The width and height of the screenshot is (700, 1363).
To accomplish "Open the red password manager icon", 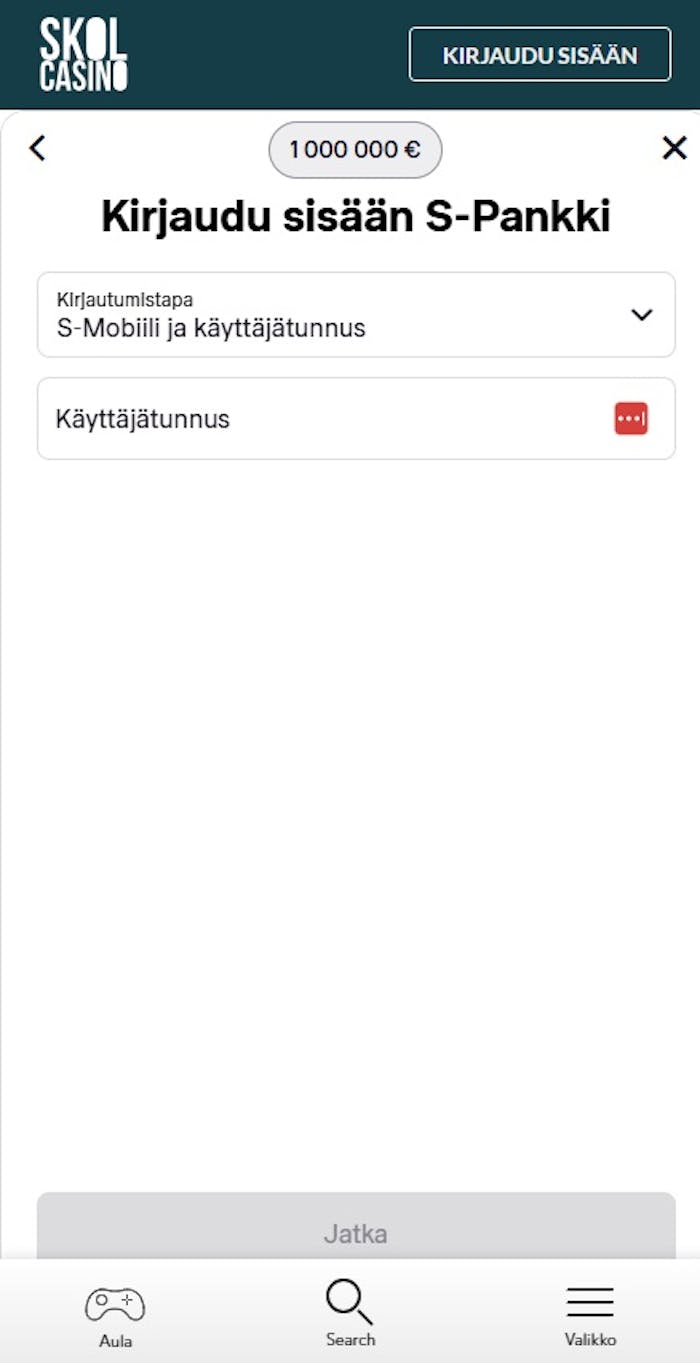I will click(631, 419).
